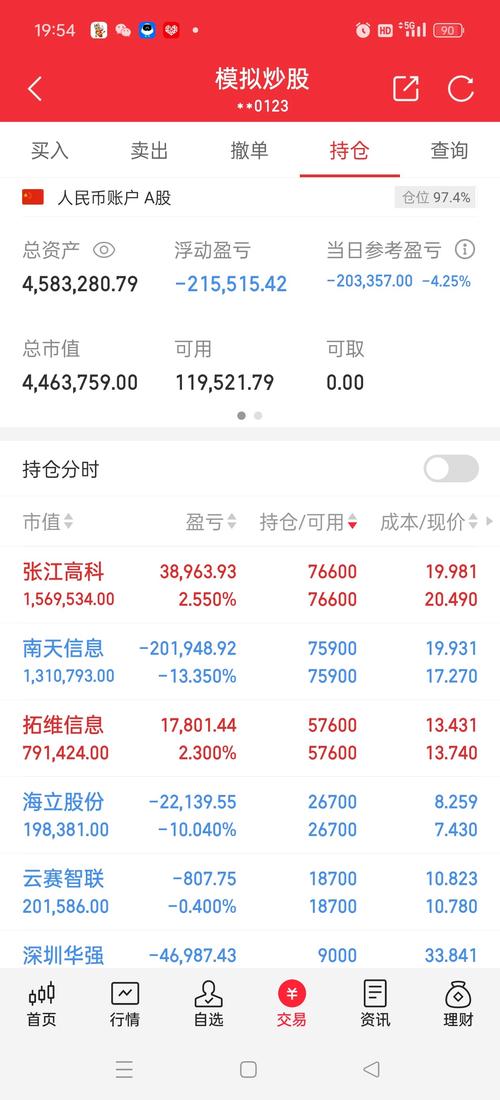
Task: Open the 海立股份 holding
Action: point(250,815)
